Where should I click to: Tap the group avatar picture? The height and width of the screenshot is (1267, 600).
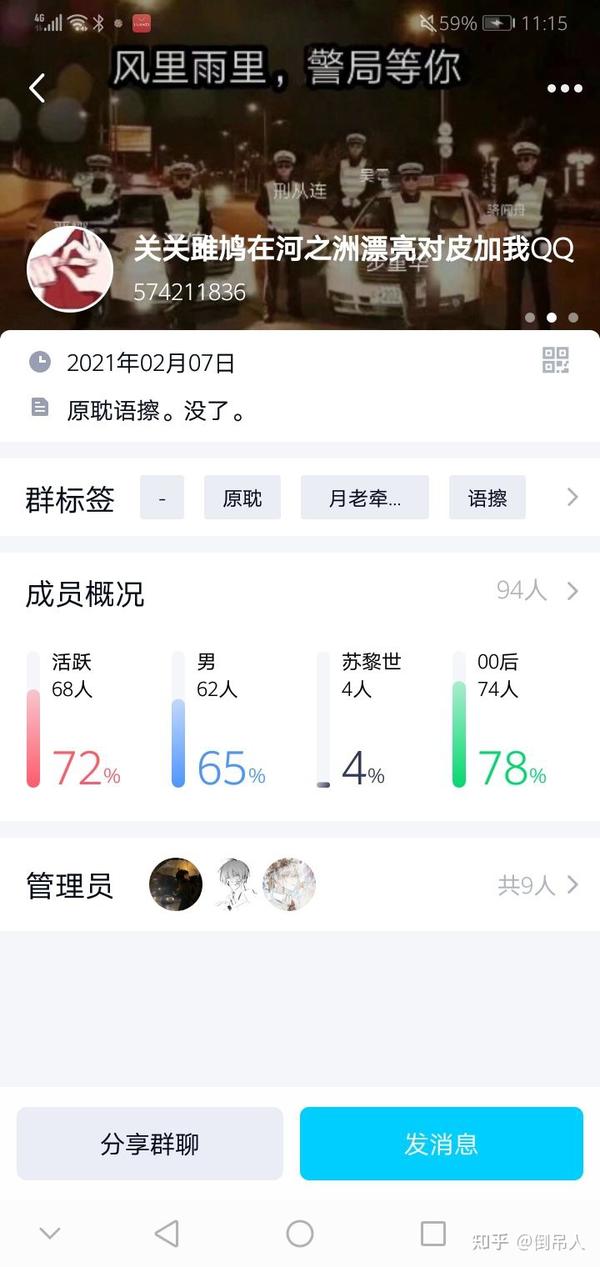70,269
